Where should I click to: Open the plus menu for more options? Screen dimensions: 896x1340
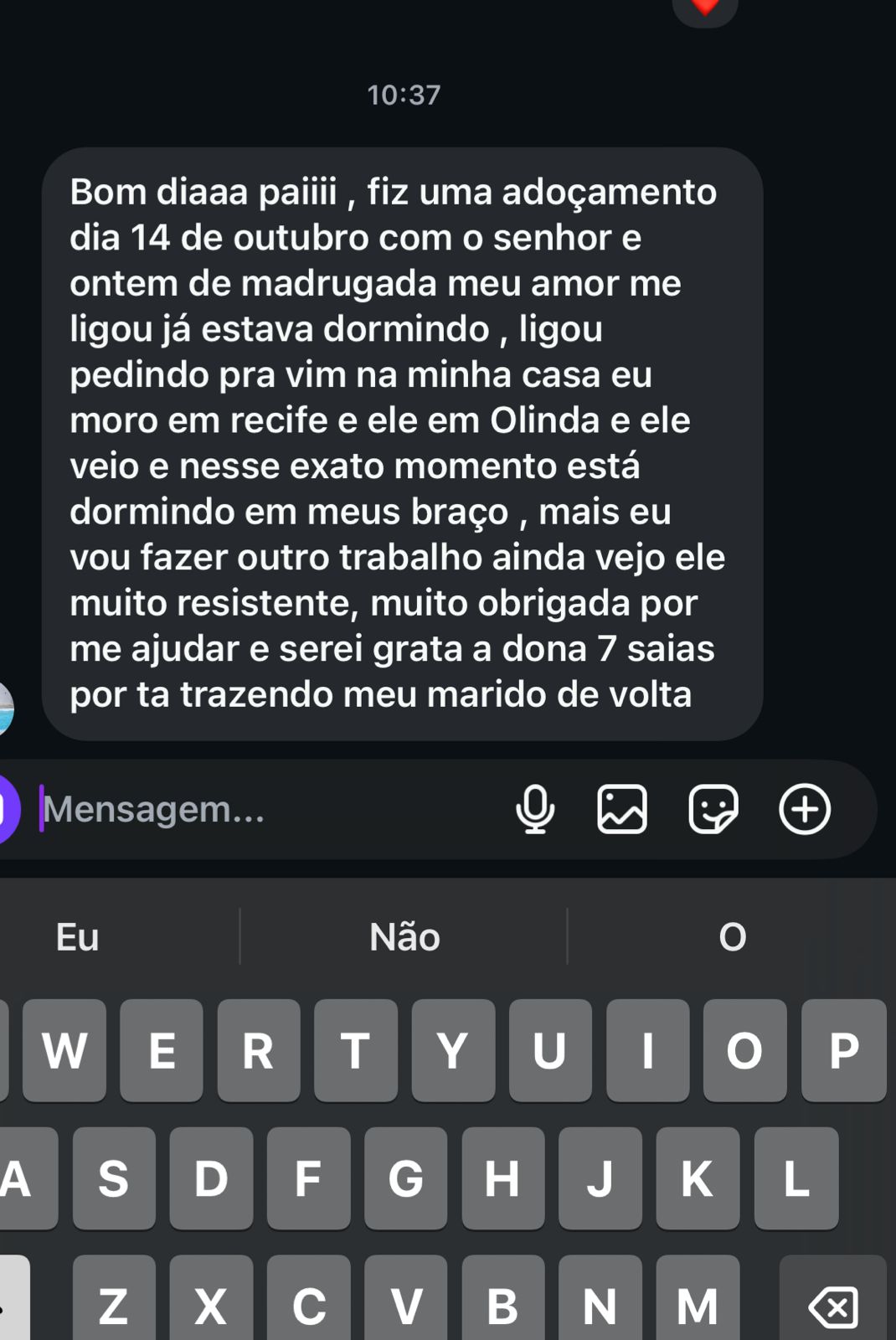pos(805,810)
